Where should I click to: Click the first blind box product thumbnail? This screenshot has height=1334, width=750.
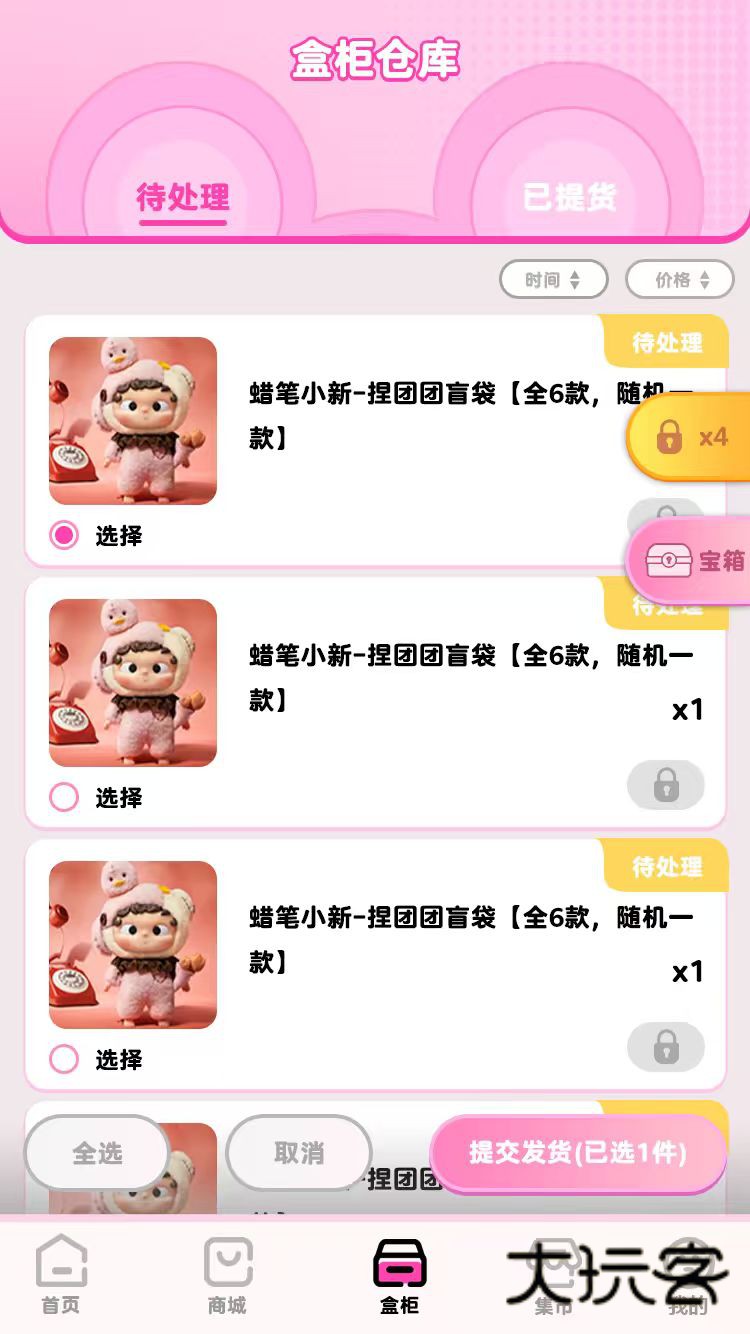pos(132,421)
